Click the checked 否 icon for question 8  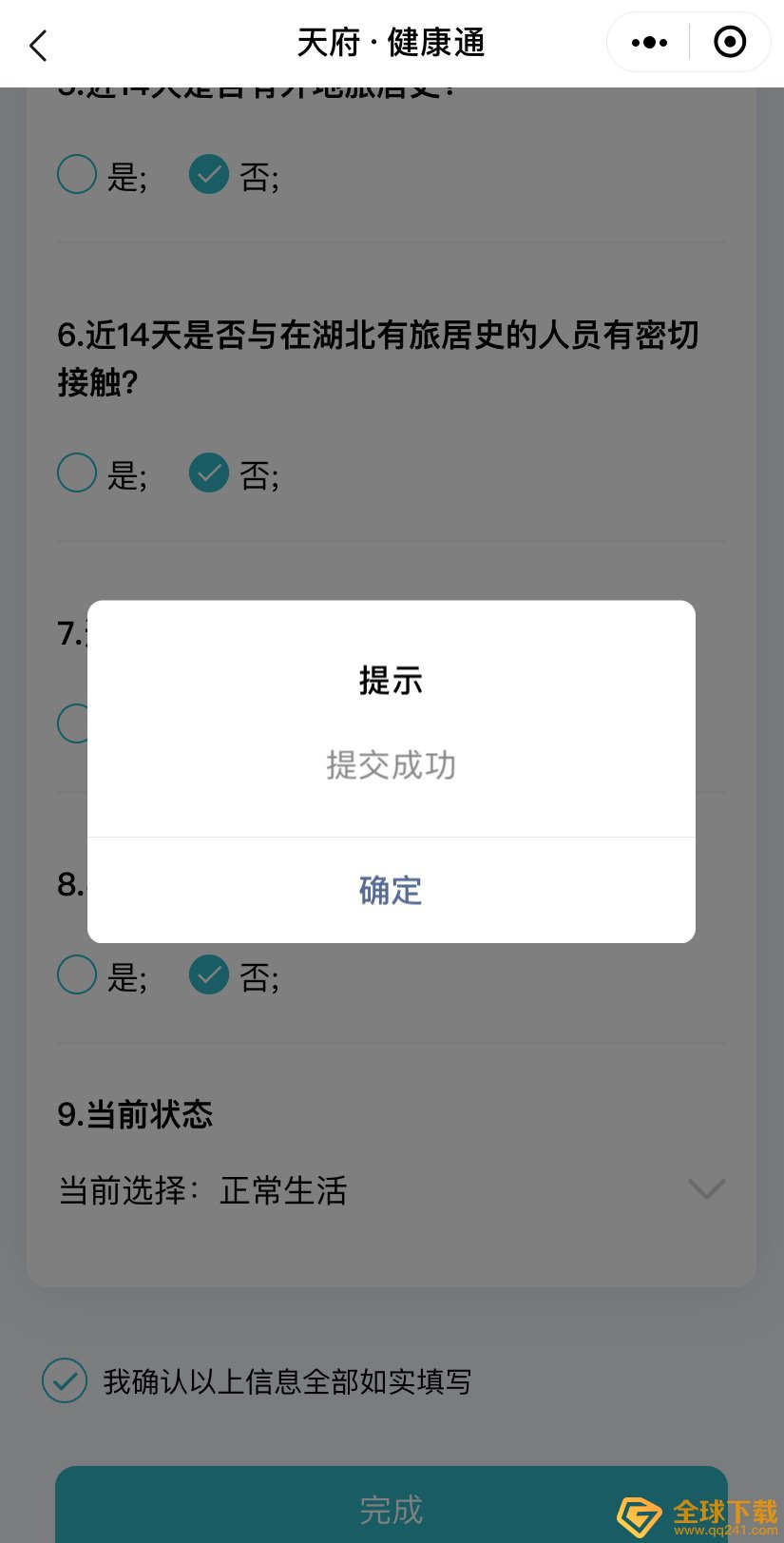208,974
